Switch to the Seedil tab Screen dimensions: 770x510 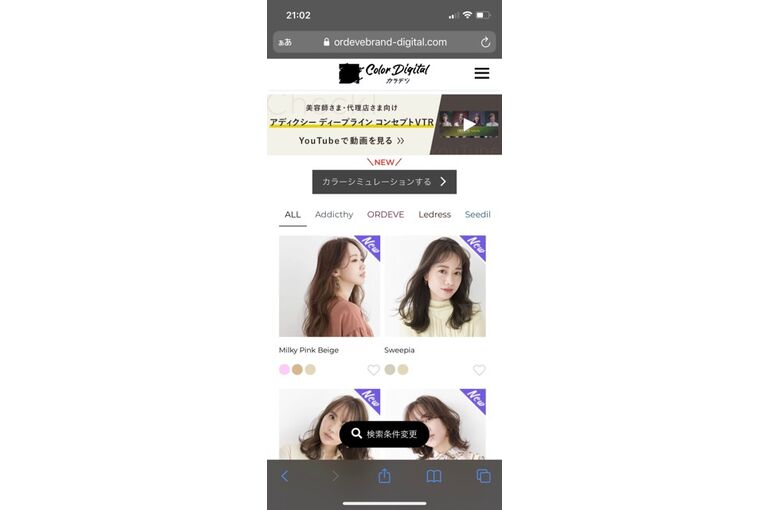click(x=478, y=214)
